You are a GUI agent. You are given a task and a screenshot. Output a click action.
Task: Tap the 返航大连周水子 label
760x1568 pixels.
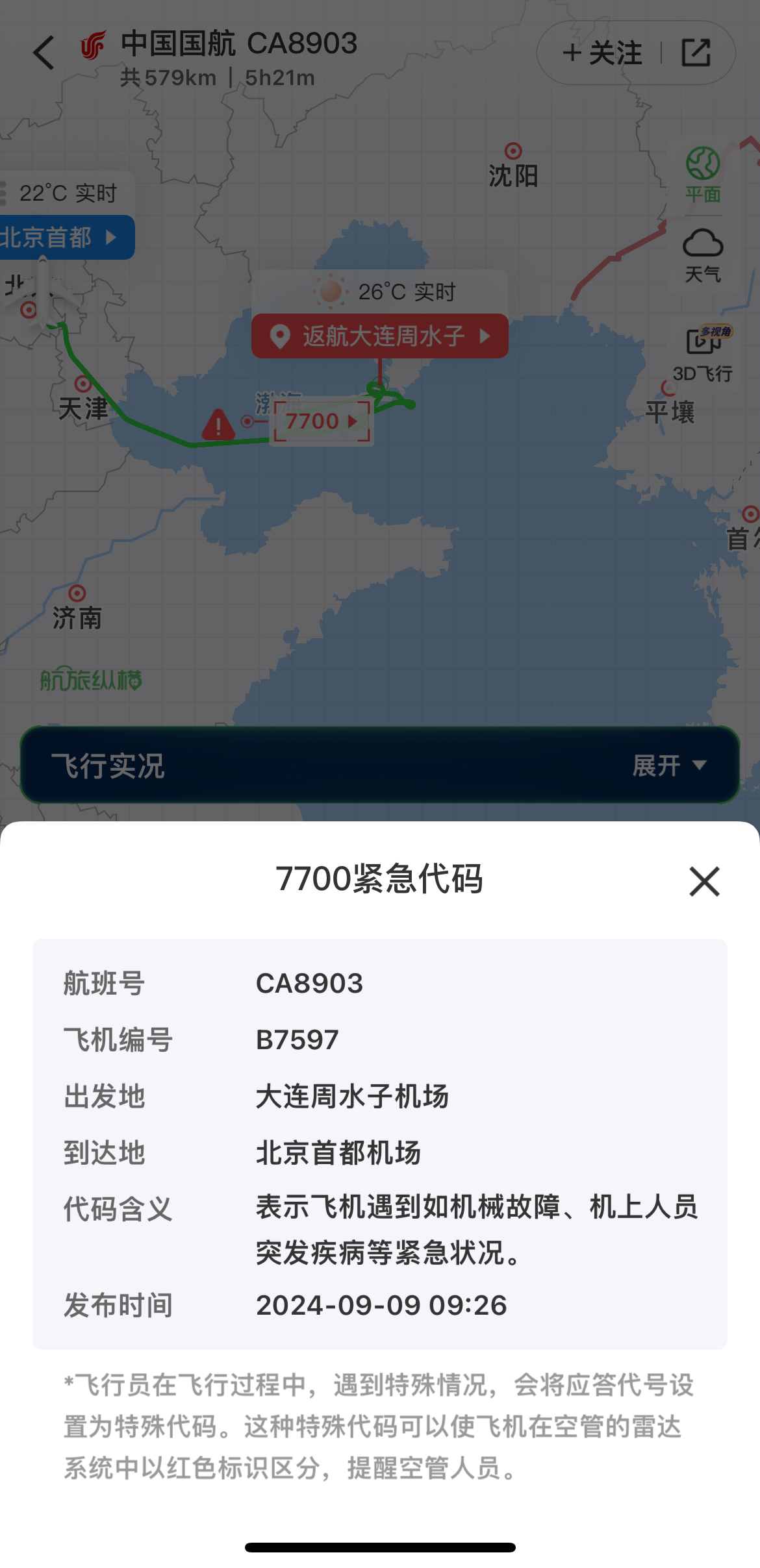click(x=380, y=336)
